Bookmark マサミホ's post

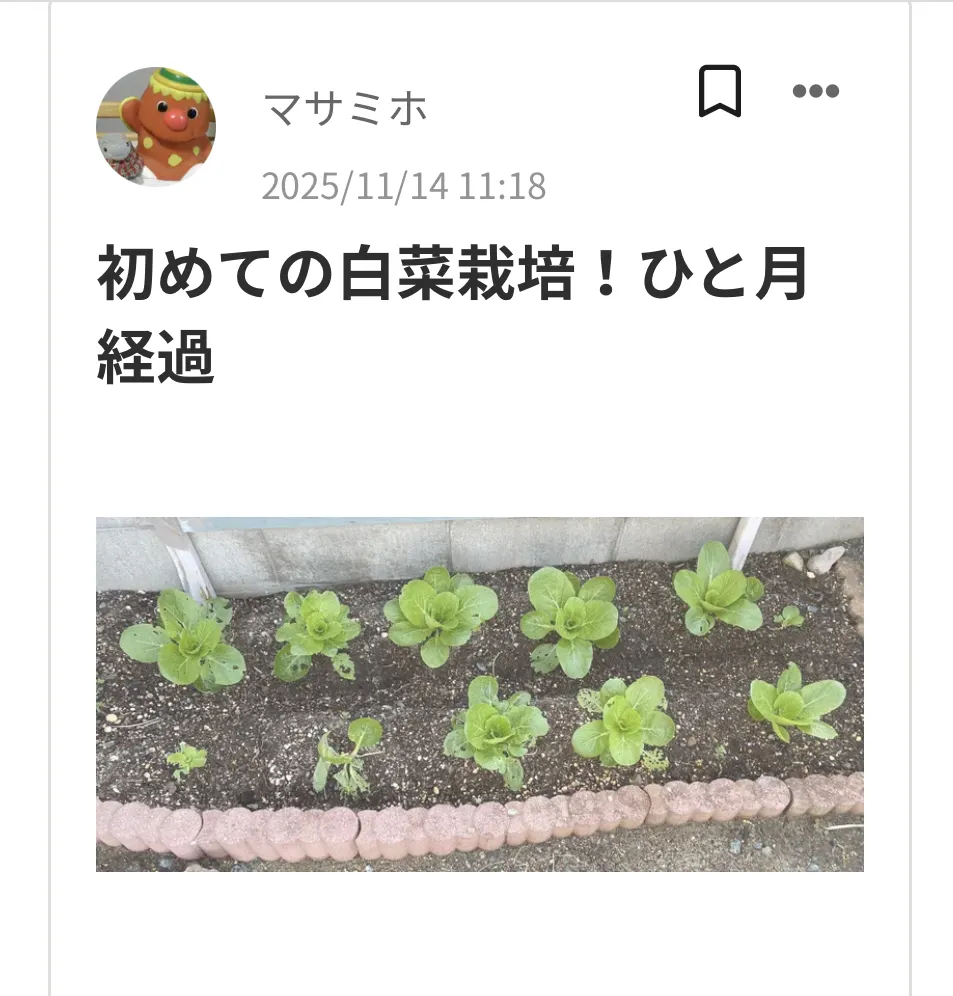pos(719,92)
